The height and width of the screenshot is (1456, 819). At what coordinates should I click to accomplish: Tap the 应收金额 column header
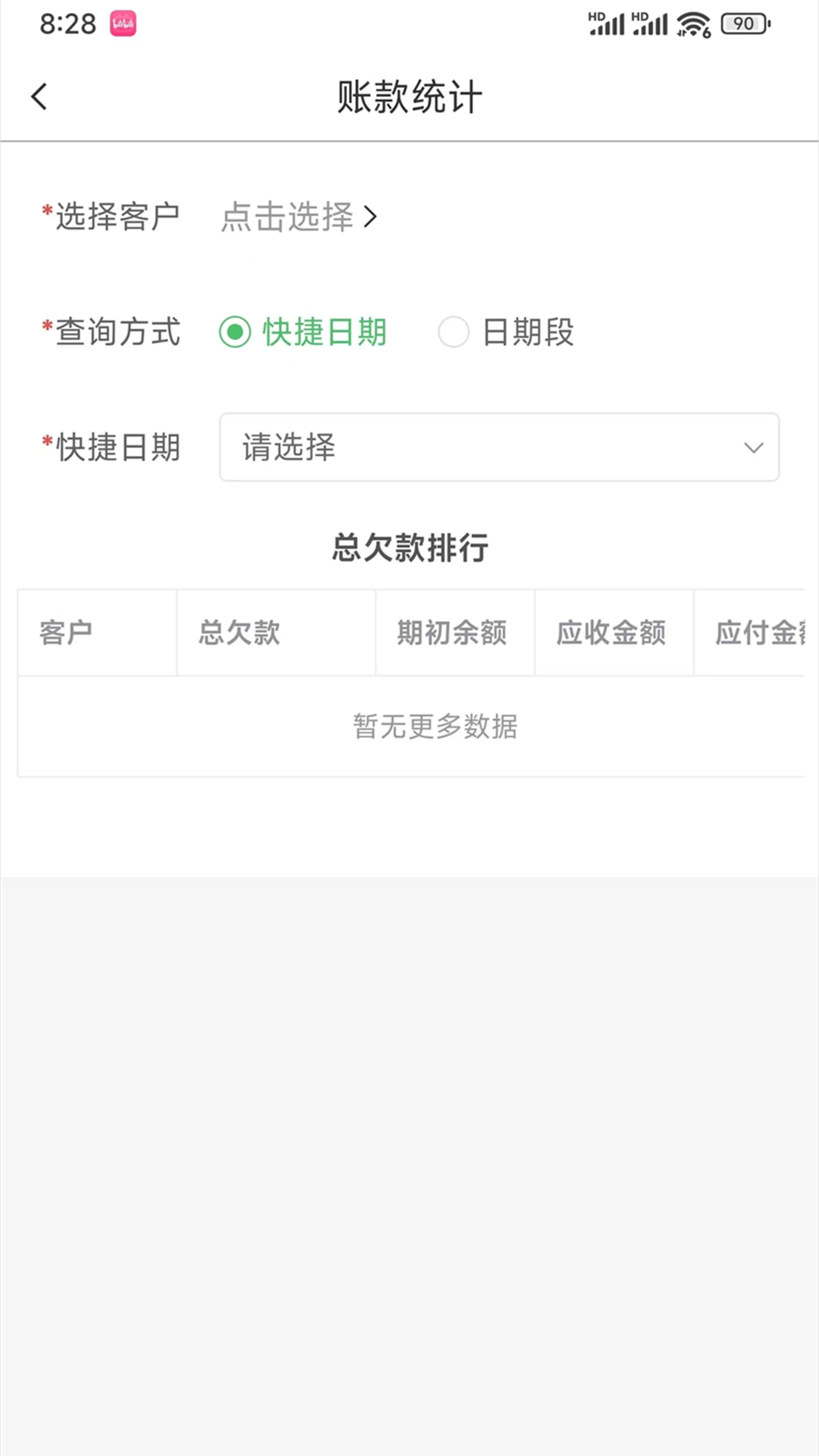tap(611, 633)
